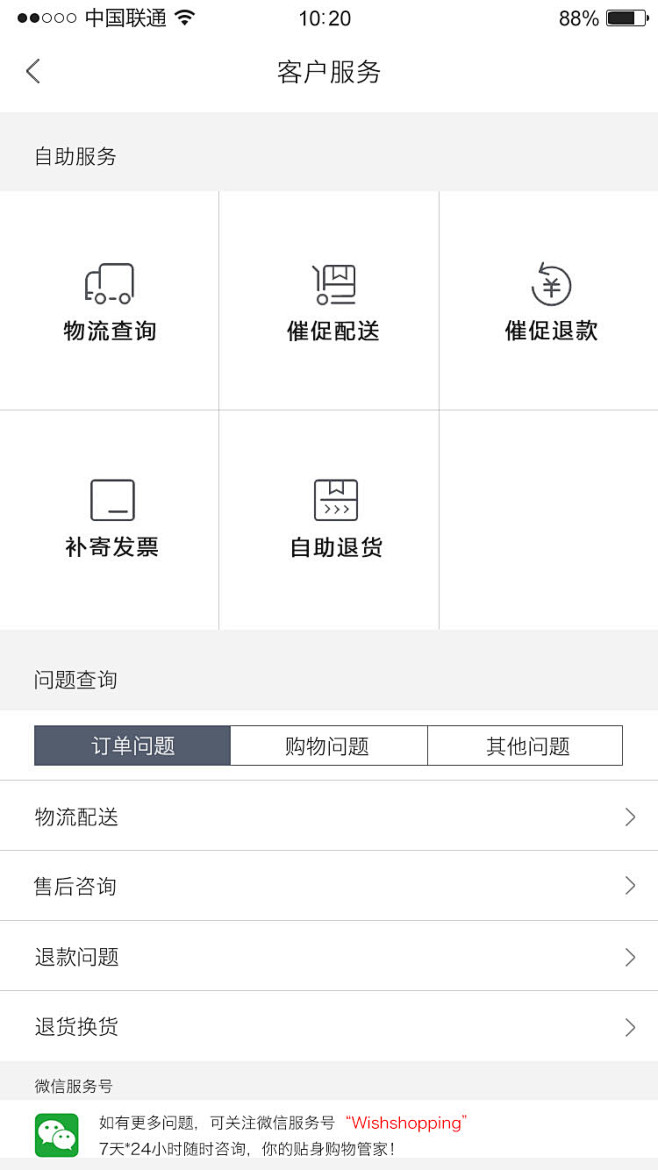Image resolution: width=658 pixels, height=1170 pixels.
Task: Tap 催促退款 to urge refund
Action: pyautogui.click(x=550, y=301)
